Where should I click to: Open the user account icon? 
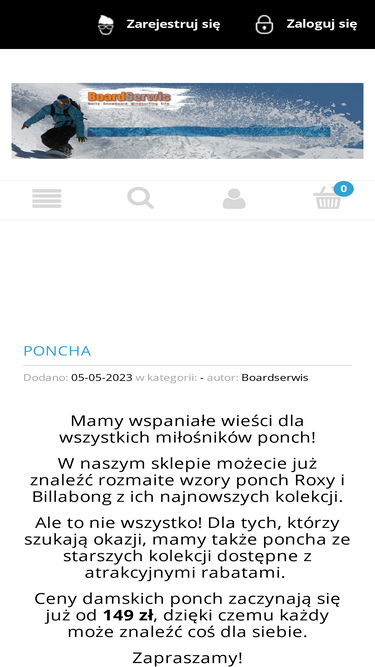[234, 199]
